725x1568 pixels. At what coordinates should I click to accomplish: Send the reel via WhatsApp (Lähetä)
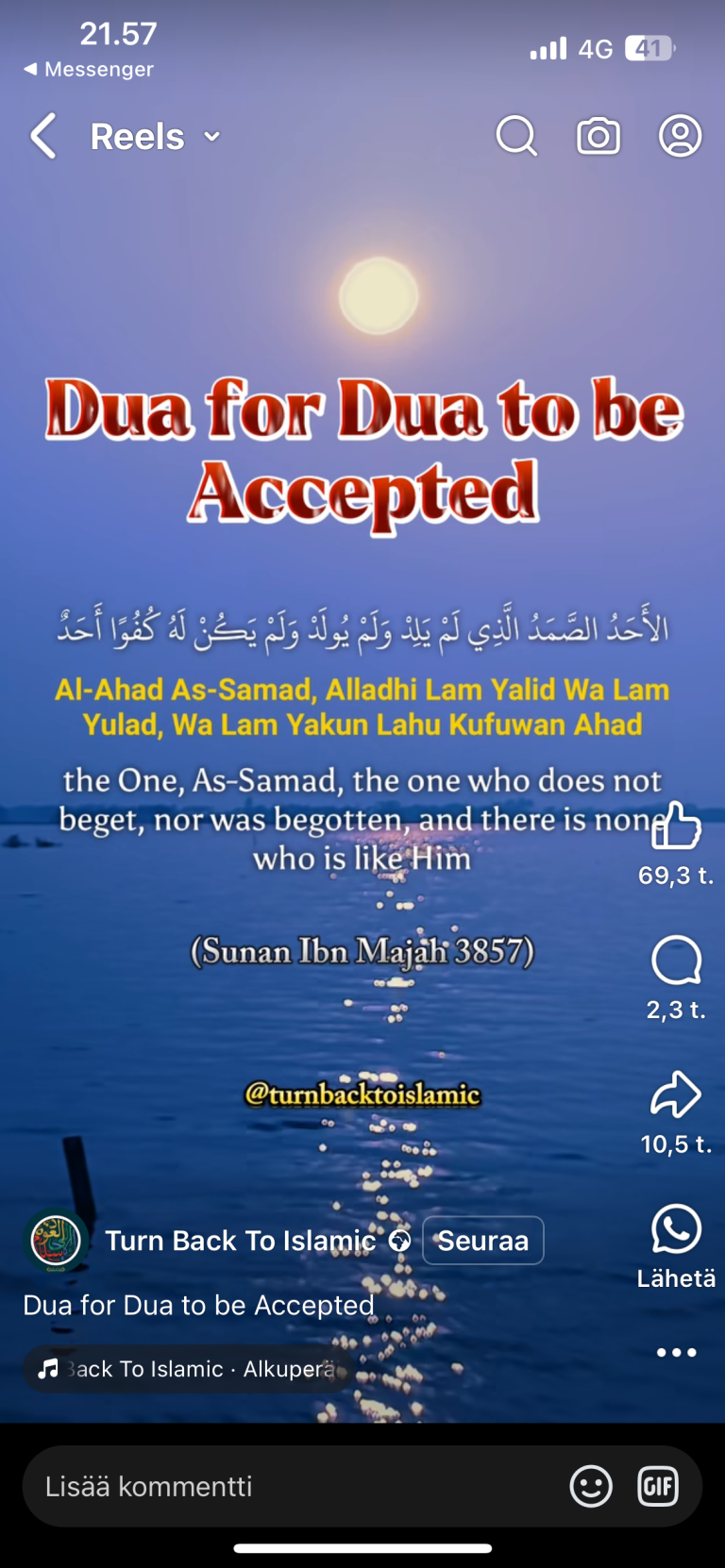pos(676,1230)
